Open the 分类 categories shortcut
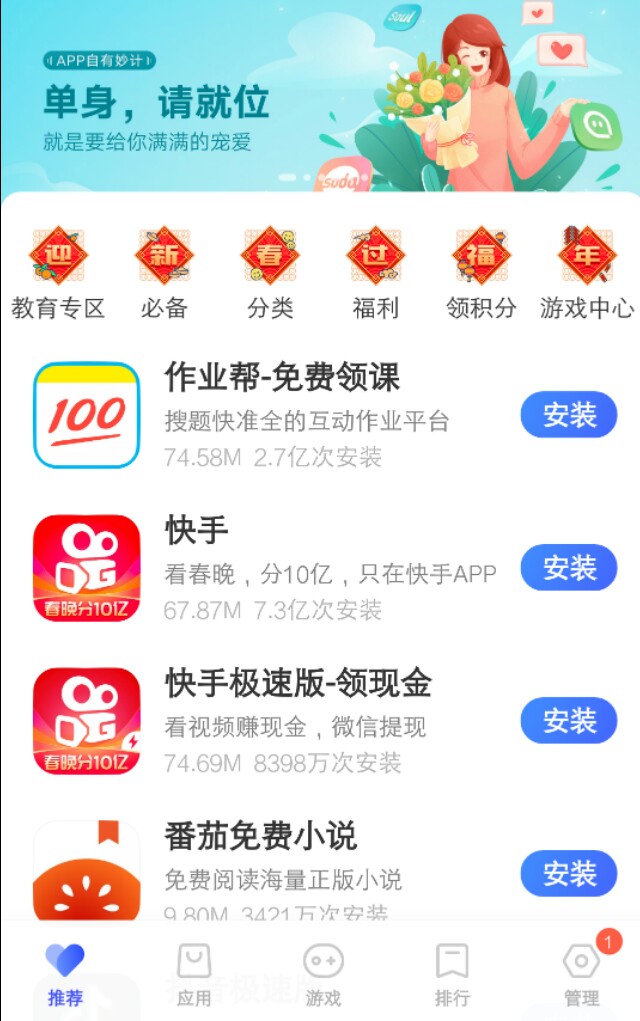 click(x=270, y=272)
